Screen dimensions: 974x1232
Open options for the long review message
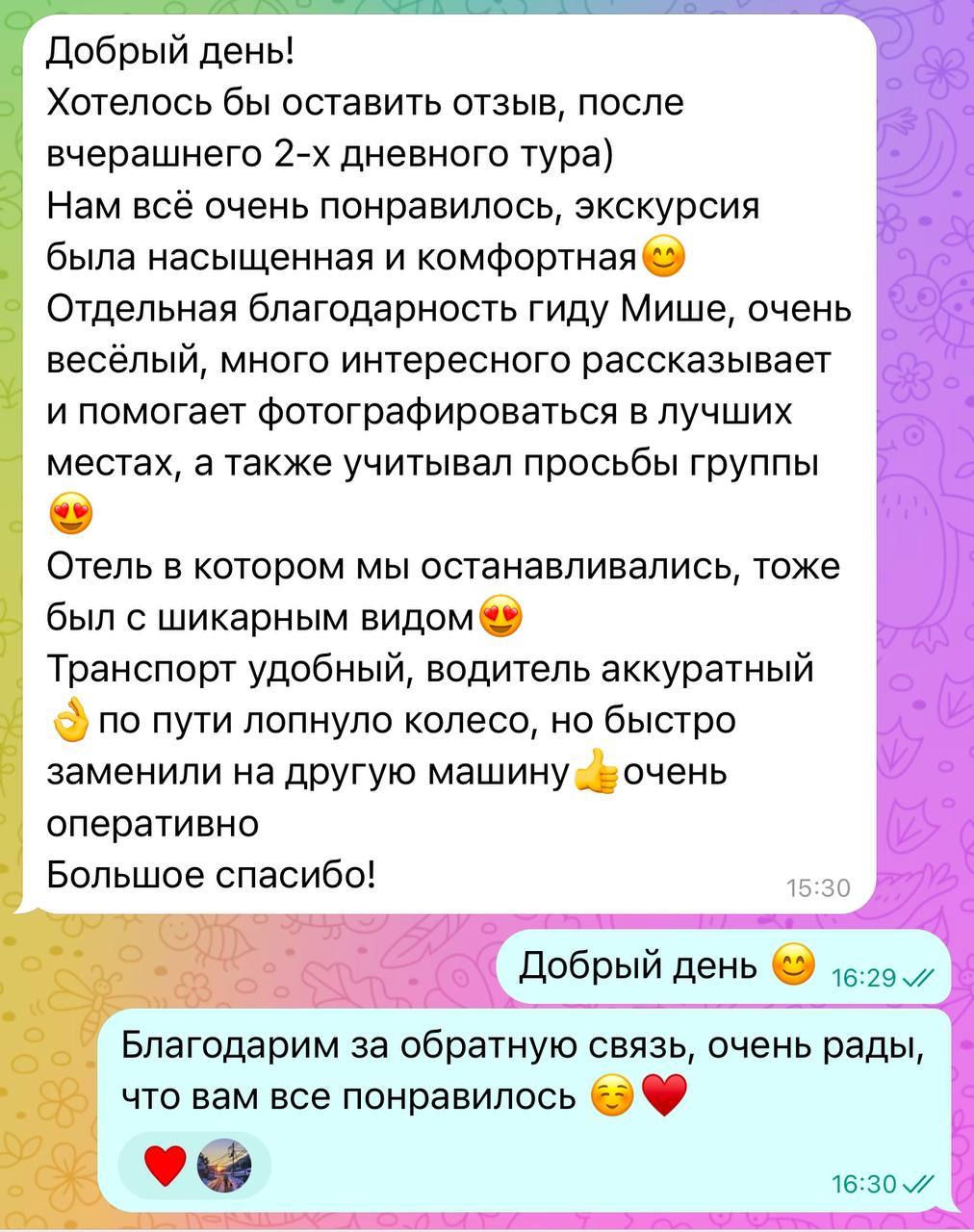(448, 462)
